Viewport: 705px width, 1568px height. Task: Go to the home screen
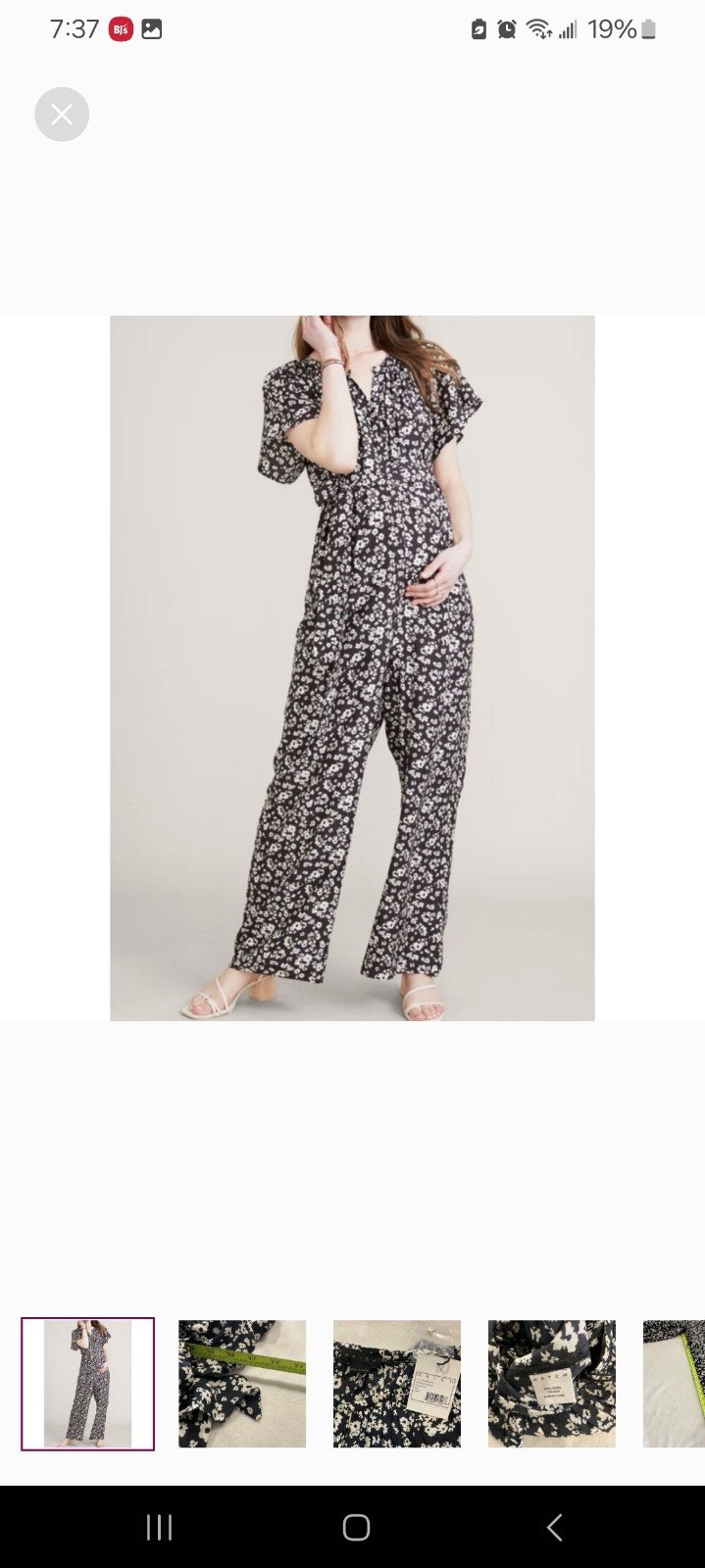point(356,1527)
